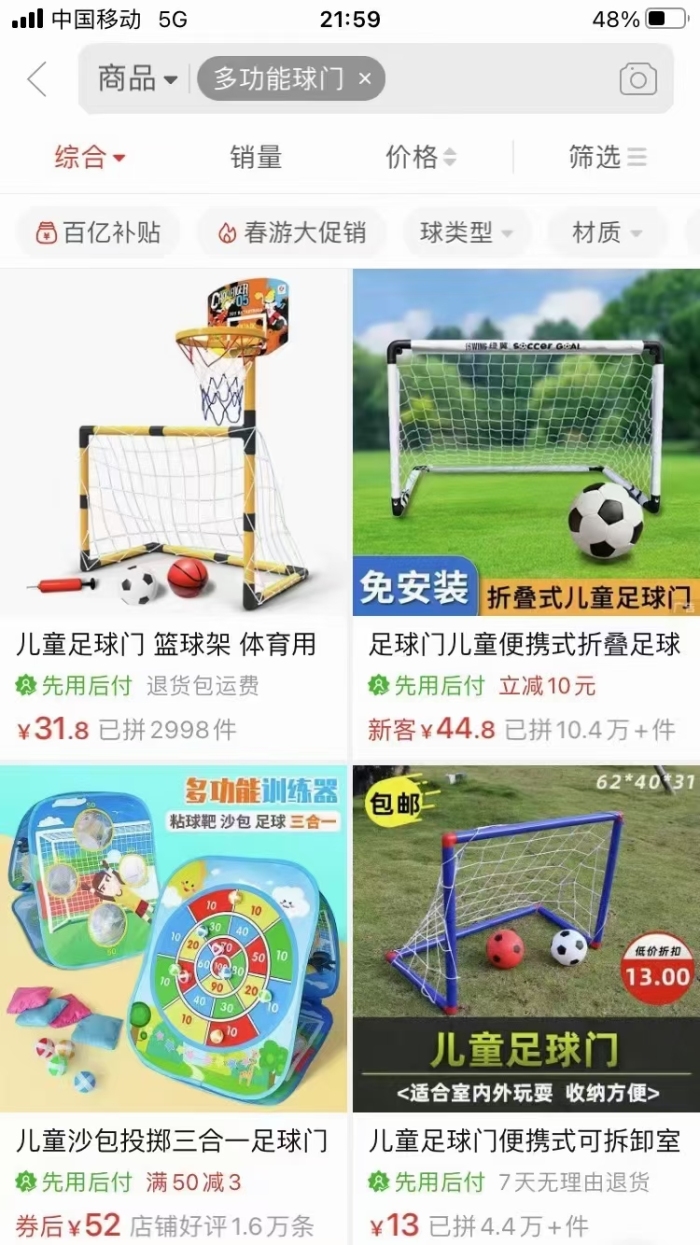Open the 儿童沙包投掷三合一足球门 product

click(173, 1005)
